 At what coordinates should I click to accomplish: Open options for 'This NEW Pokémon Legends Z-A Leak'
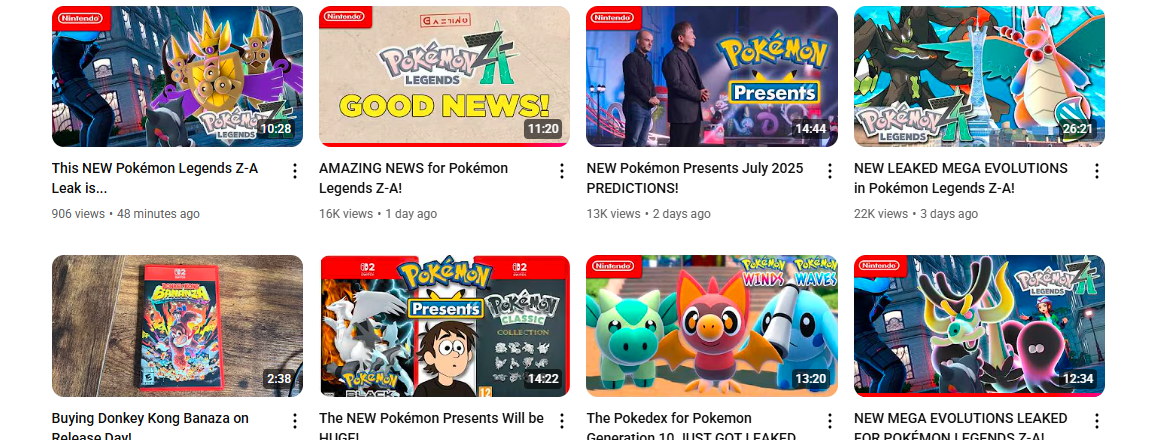coord(294,171)
